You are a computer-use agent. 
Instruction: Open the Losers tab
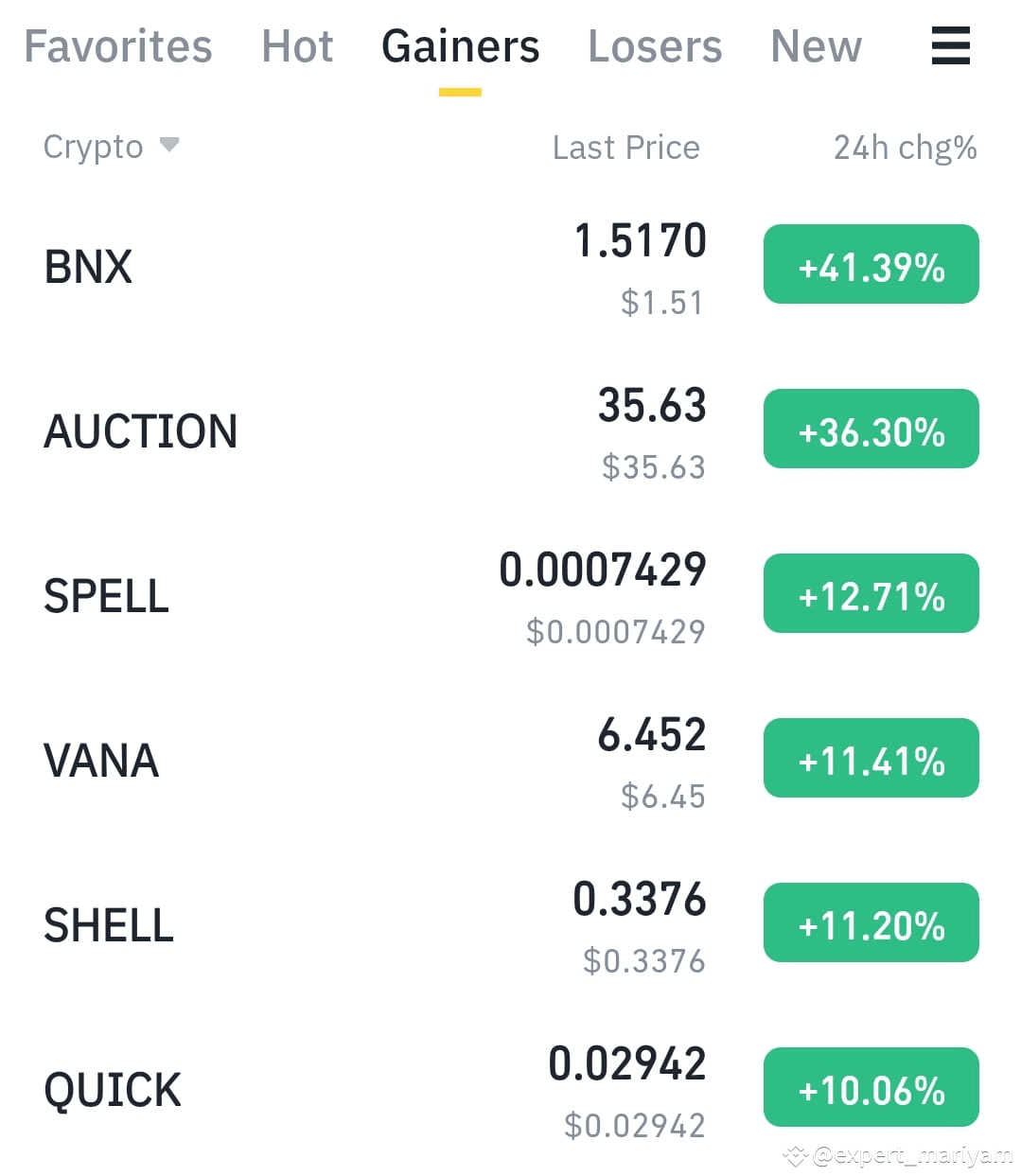pyautogui.click(x=654, y=46)
